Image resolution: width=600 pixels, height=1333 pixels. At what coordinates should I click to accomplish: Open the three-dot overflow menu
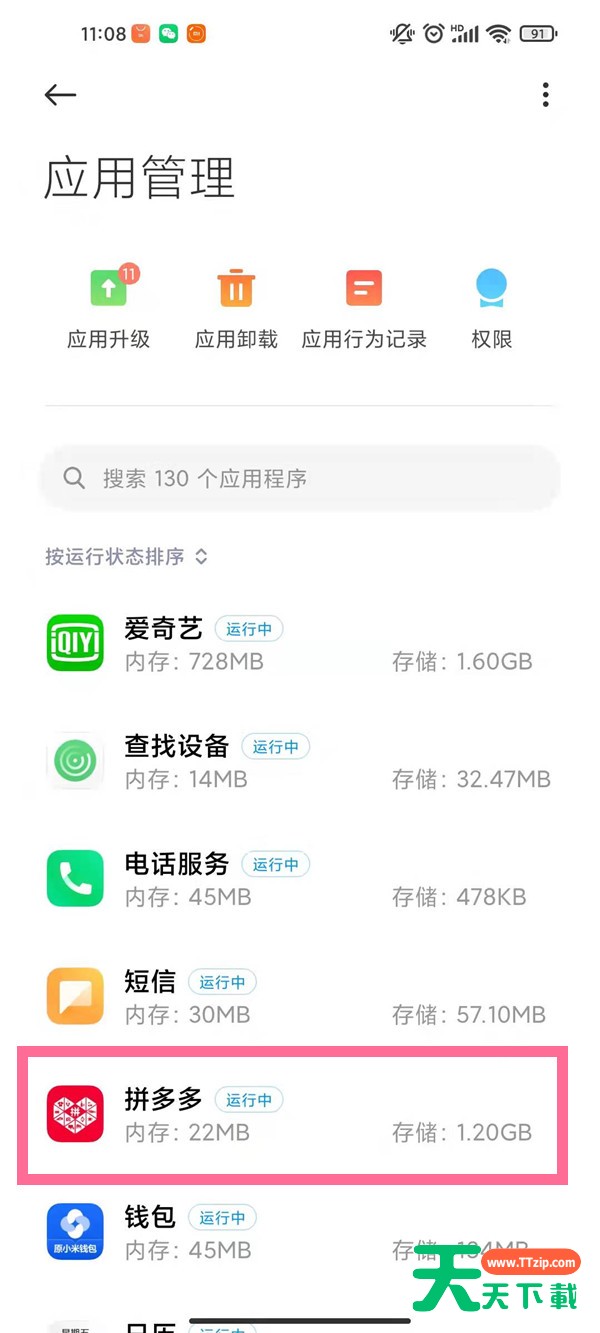click(545, 95)
